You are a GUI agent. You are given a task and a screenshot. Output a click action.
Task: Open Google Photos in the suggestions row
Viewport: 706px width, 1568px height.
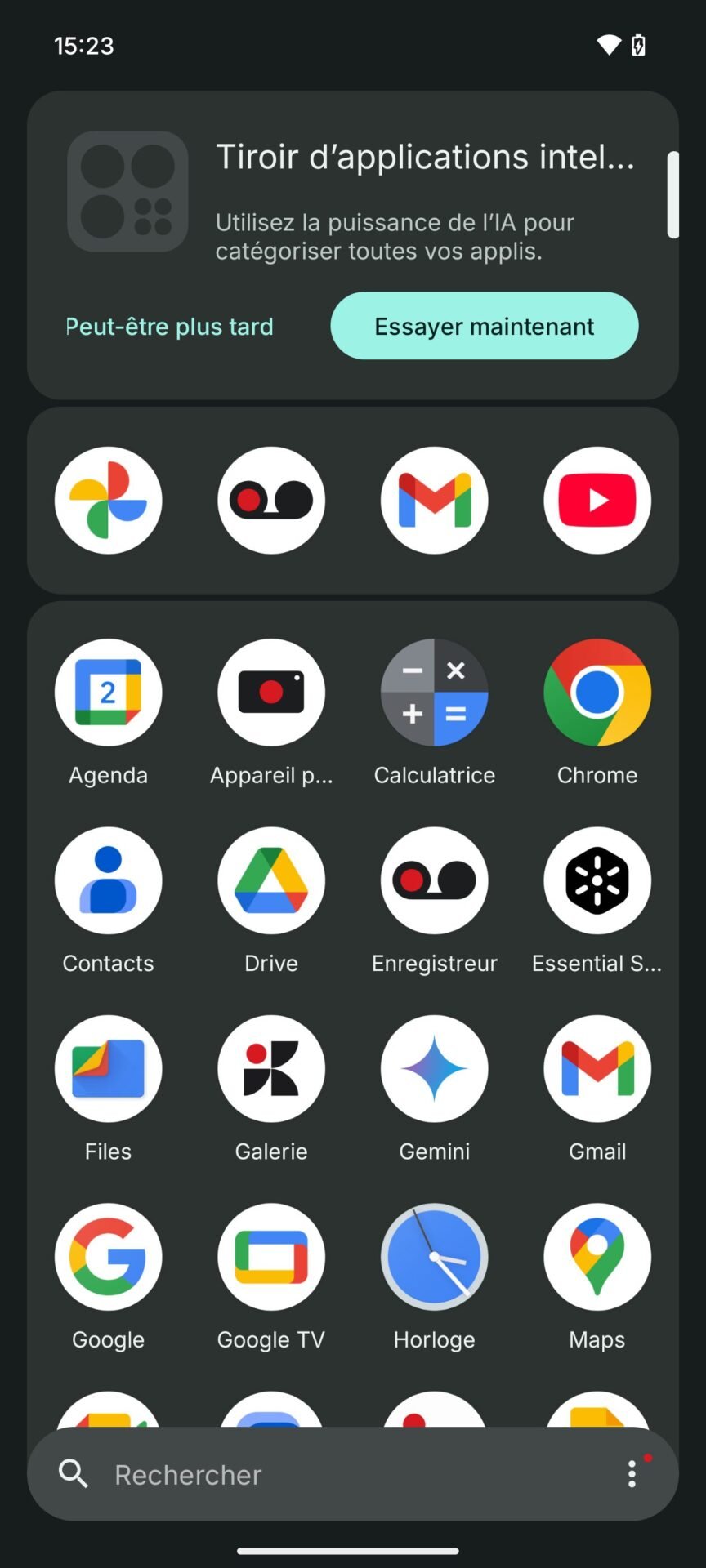pyautogui.click(x=109, y=500)
